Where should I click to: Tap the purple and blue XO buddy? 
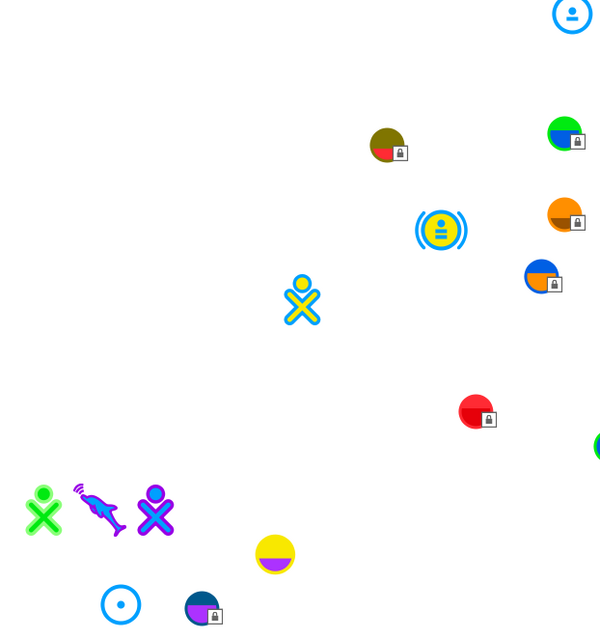(x=156, y=511)
